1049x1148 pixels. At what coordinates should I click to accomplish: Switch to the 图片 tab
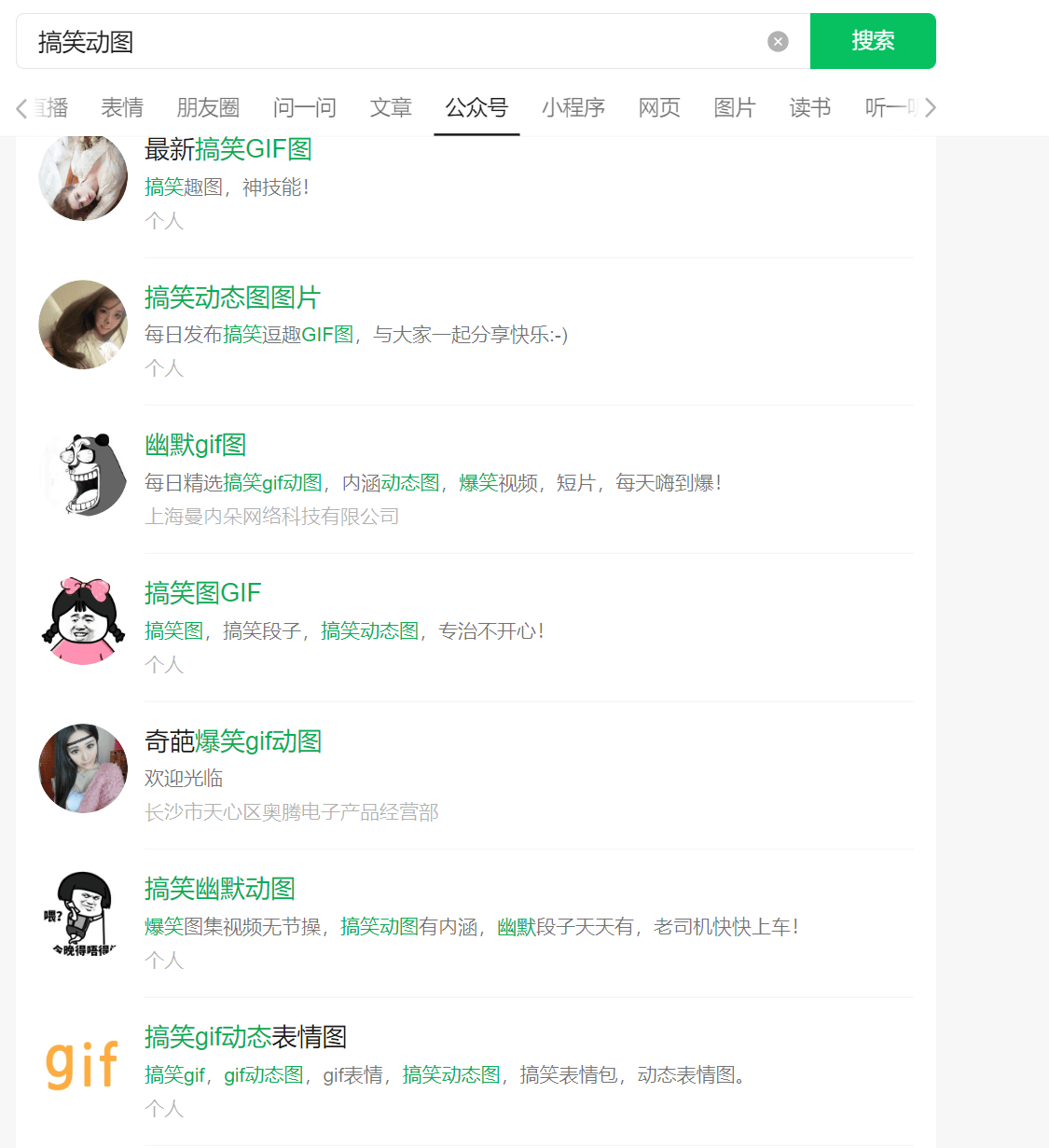734,108
